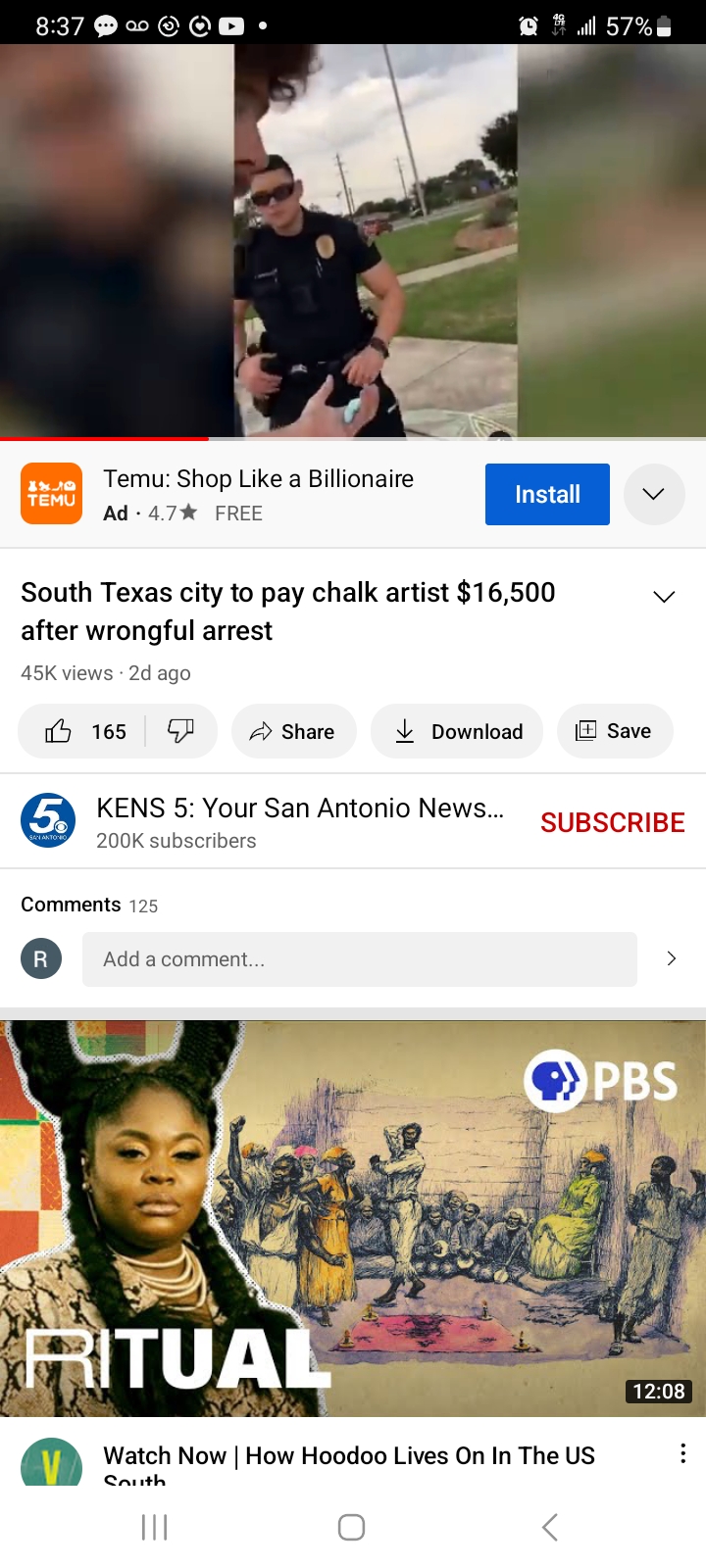Open the PBS Ritual Hoodoo video
This screenshot has height=1568, width=706.
coord(353,1218)
